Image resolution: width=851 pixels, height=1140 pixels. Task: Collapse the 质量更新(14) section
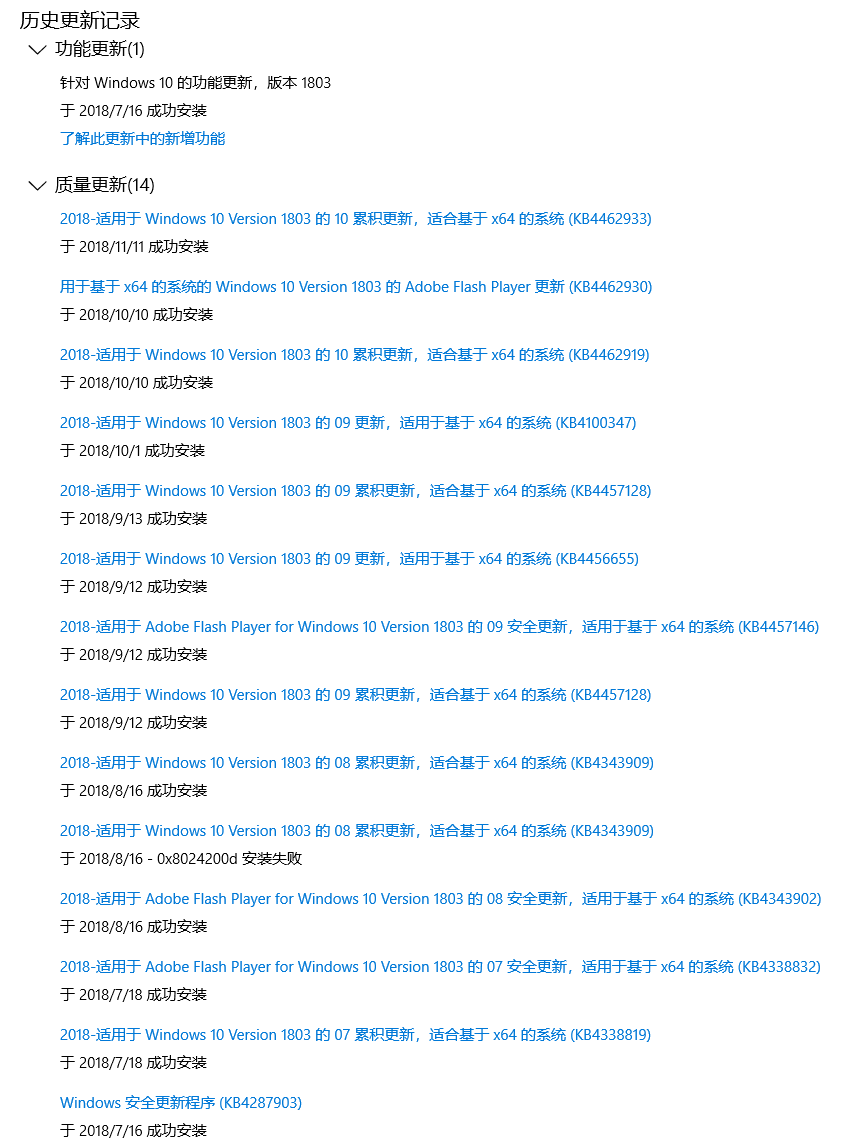click(38, 185)
